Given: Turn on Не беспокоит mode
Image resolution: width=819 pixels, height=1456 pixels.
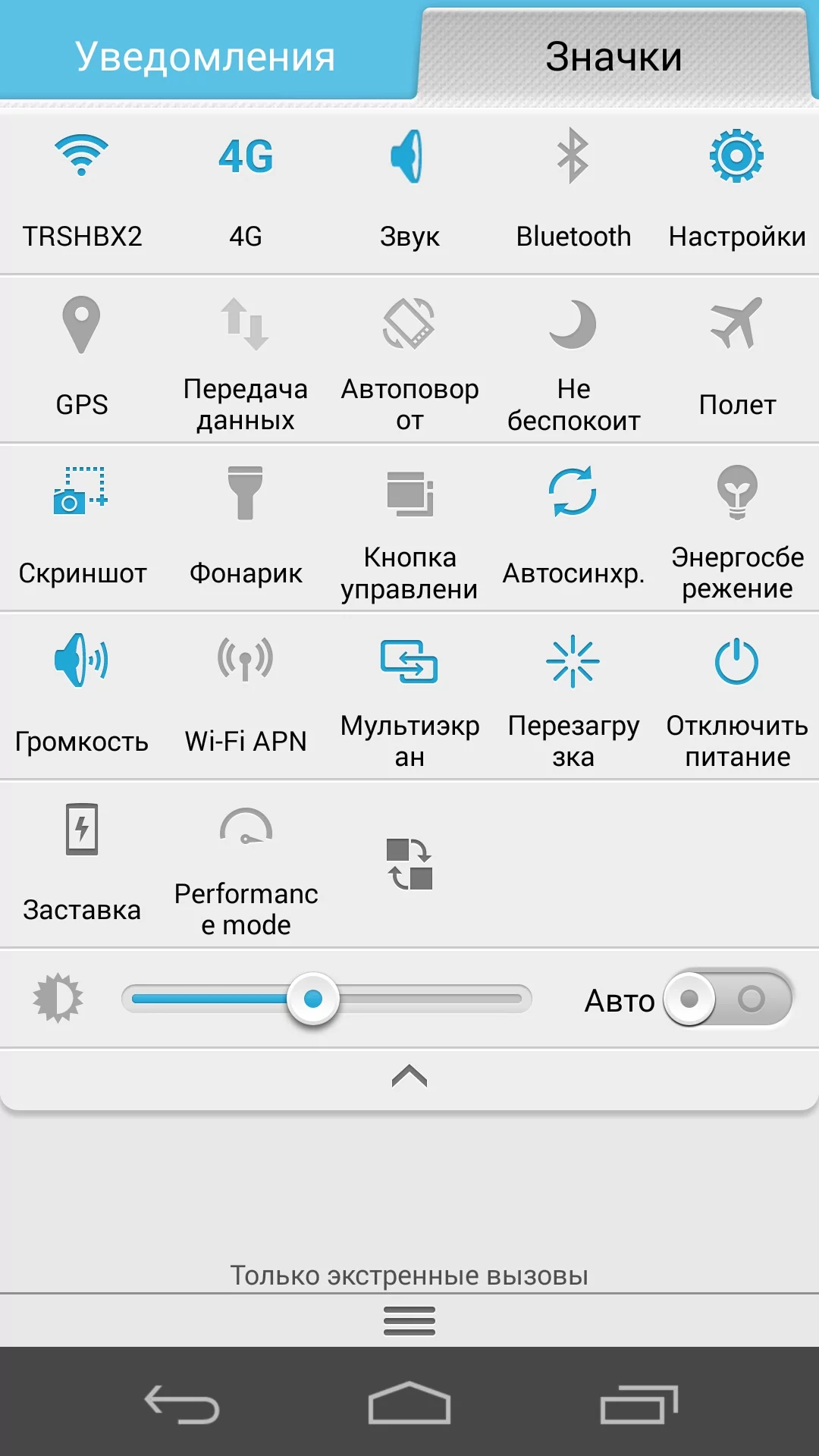Looking at the screenshot, I should [573, 355].
